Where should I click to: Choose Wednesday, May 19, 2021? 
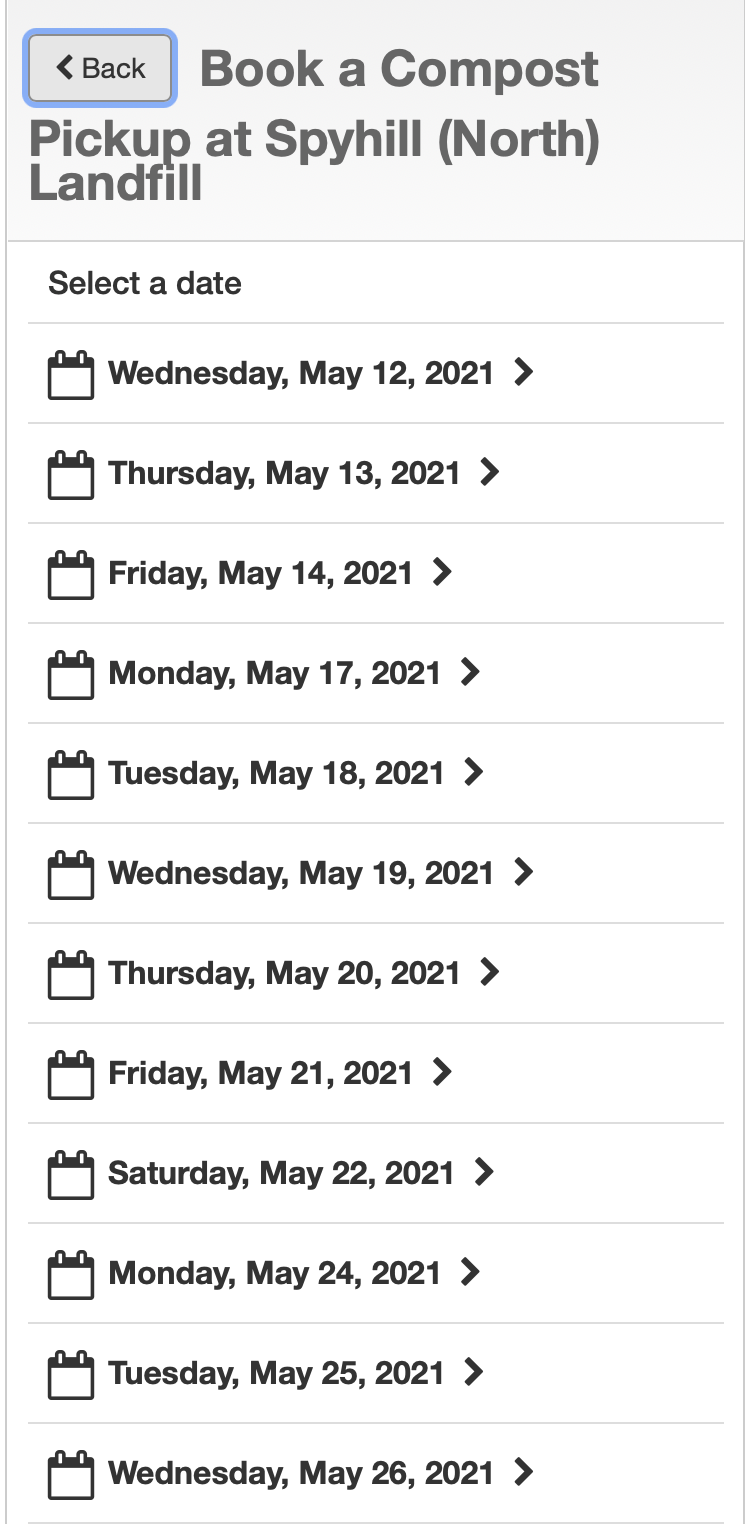pyautogui.click(x=375, y=873)
